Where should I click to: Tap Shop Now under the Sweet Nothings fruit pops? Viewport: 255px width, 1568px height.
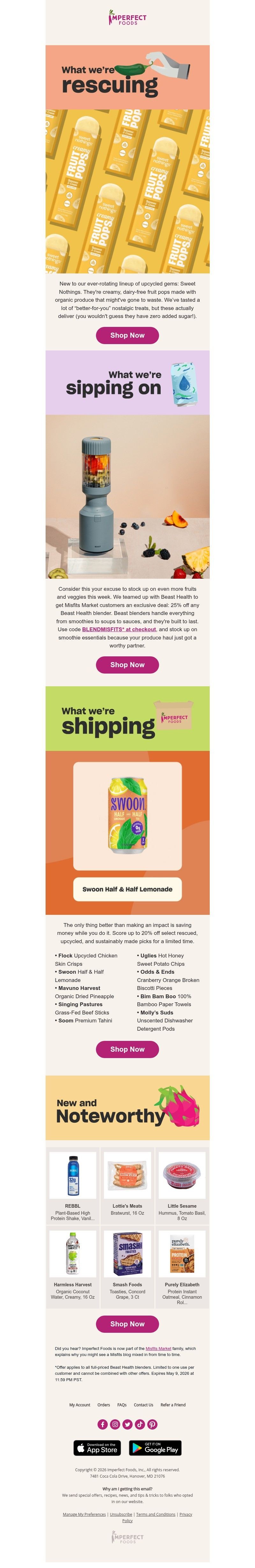(x=127, y=335)
